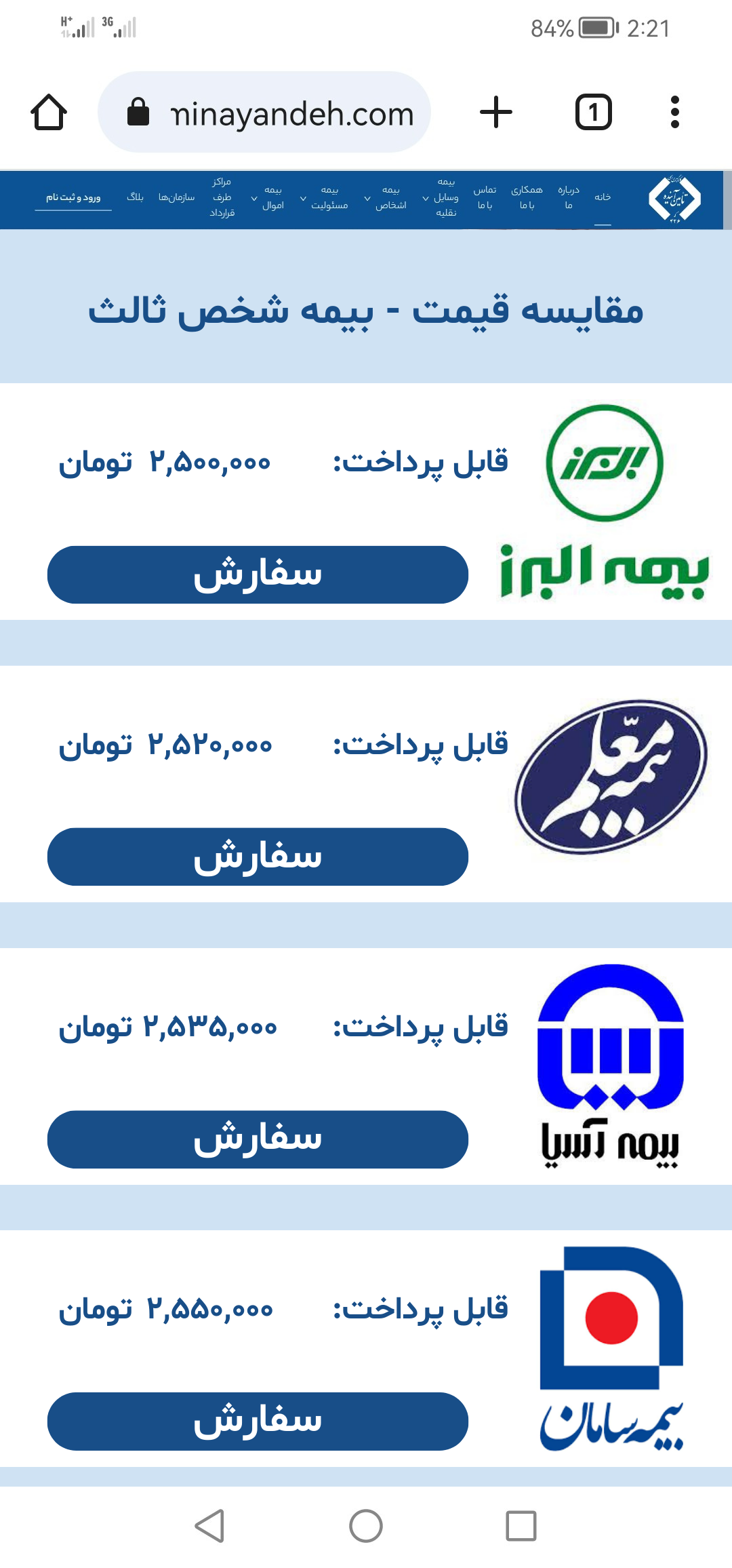
Task: Expand the بیمه وسایل نقلیه dropdown
Action: click(442, 197)
